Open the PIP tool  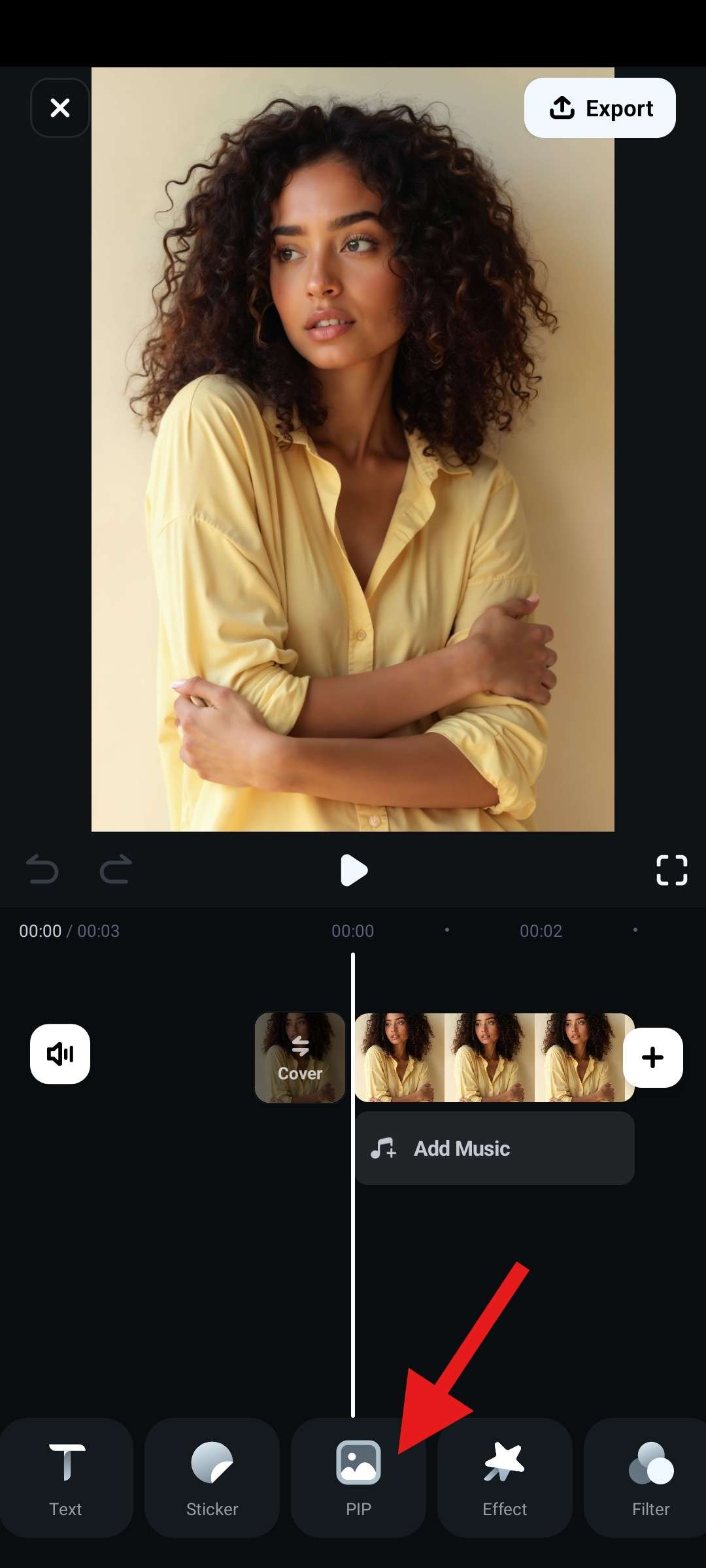point(358,1477)
